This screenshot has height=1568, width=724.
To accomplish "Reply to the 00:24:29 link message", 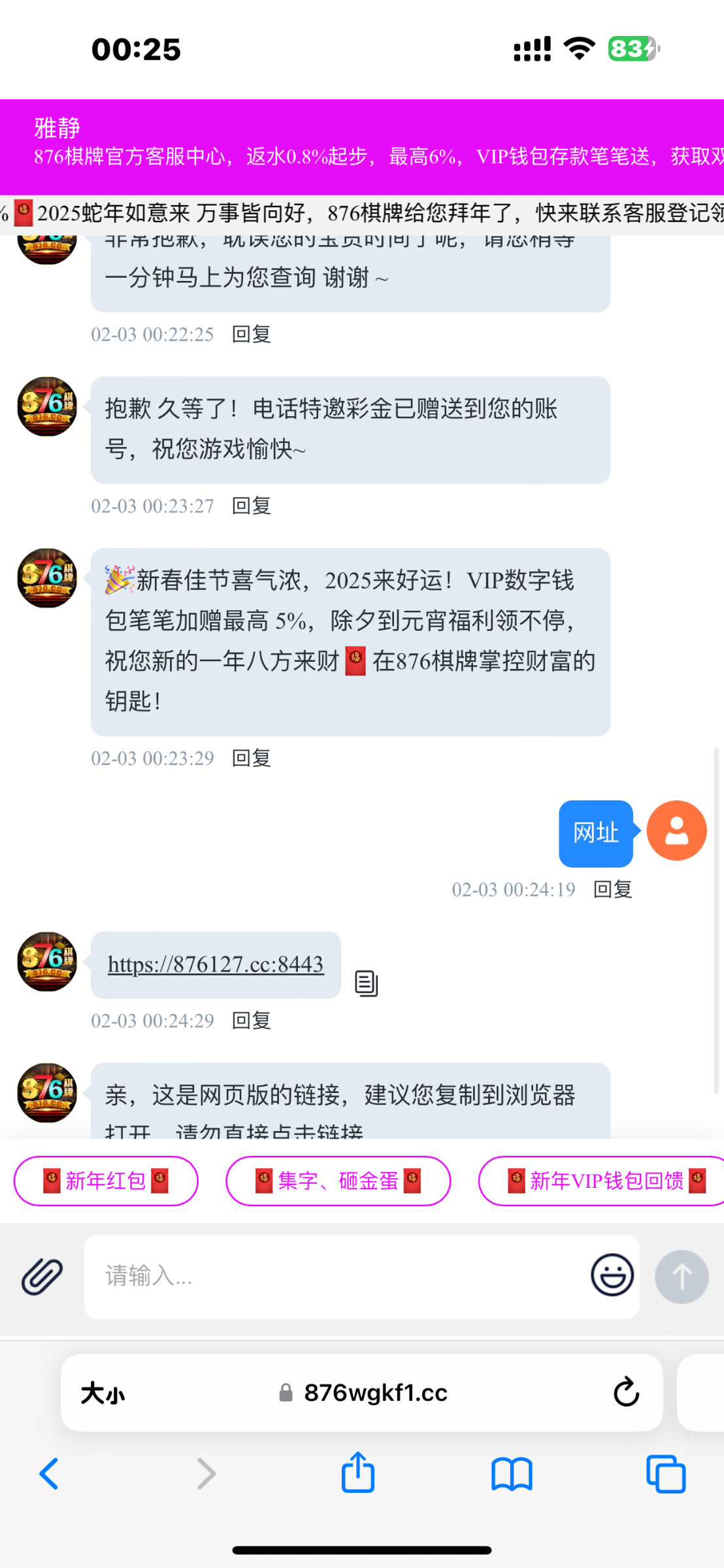I will point(252,1021).
